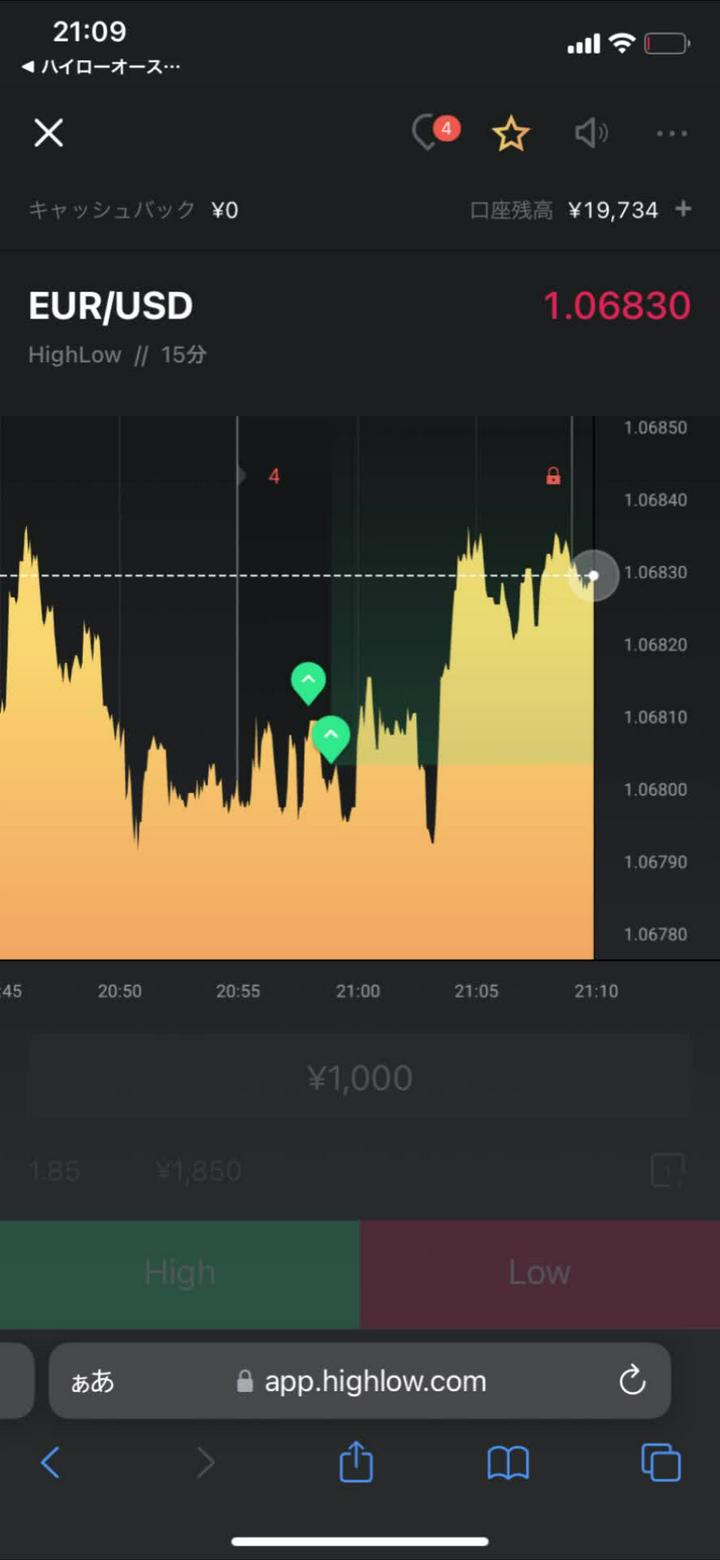
Task: Toggle the sound speaker icon
Action: pos(591,133)
